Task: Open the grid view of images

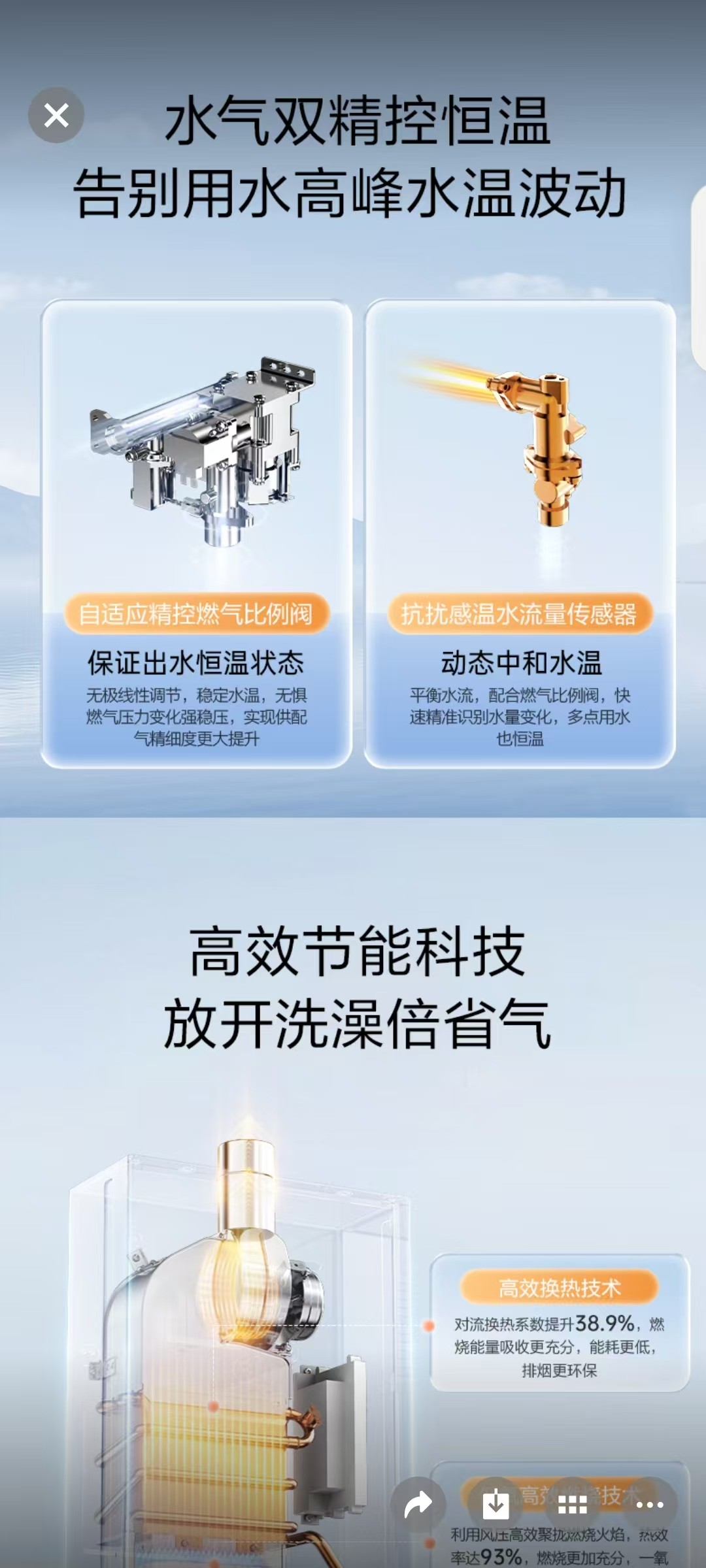Action: (573, 1505)
